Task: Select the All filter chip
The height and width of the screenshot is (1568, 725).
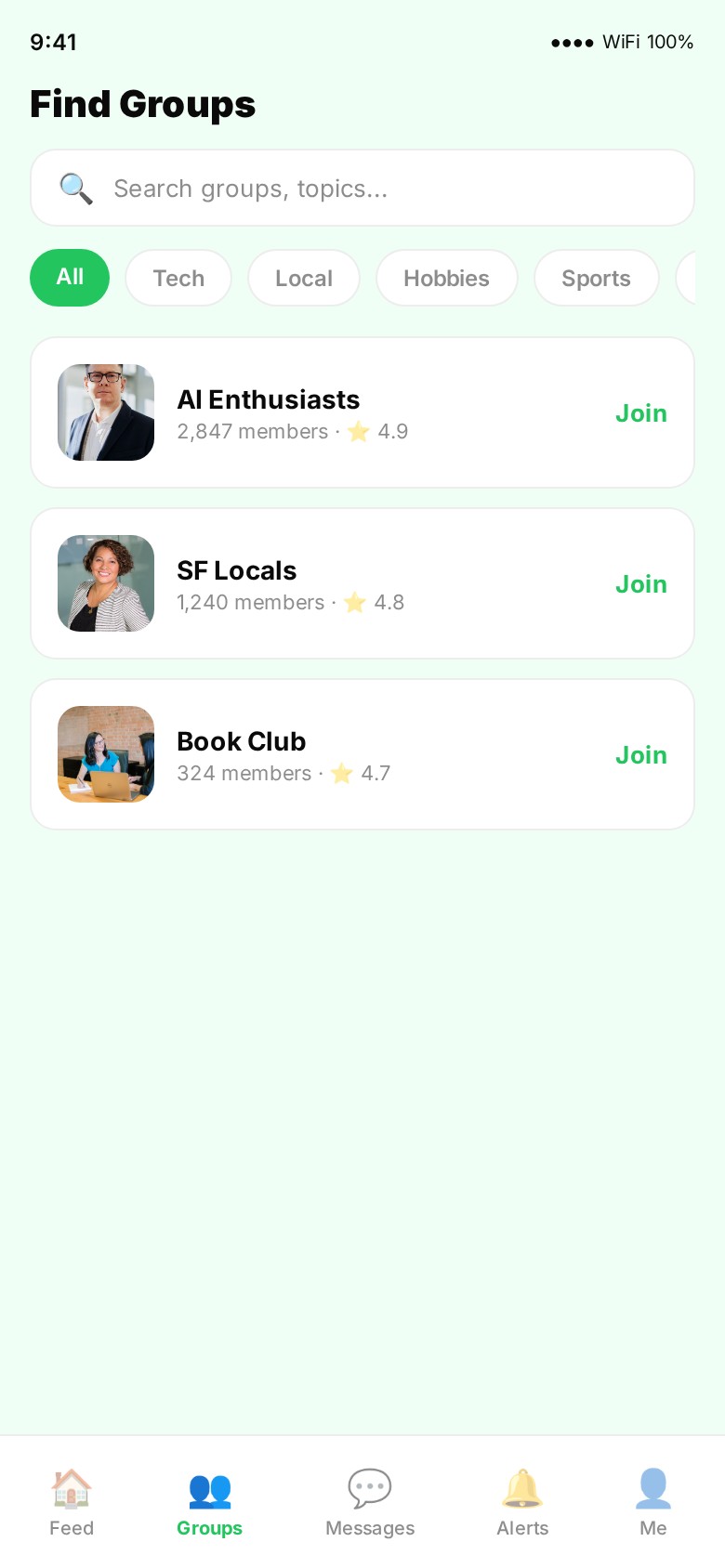Action: coord(70,278)
